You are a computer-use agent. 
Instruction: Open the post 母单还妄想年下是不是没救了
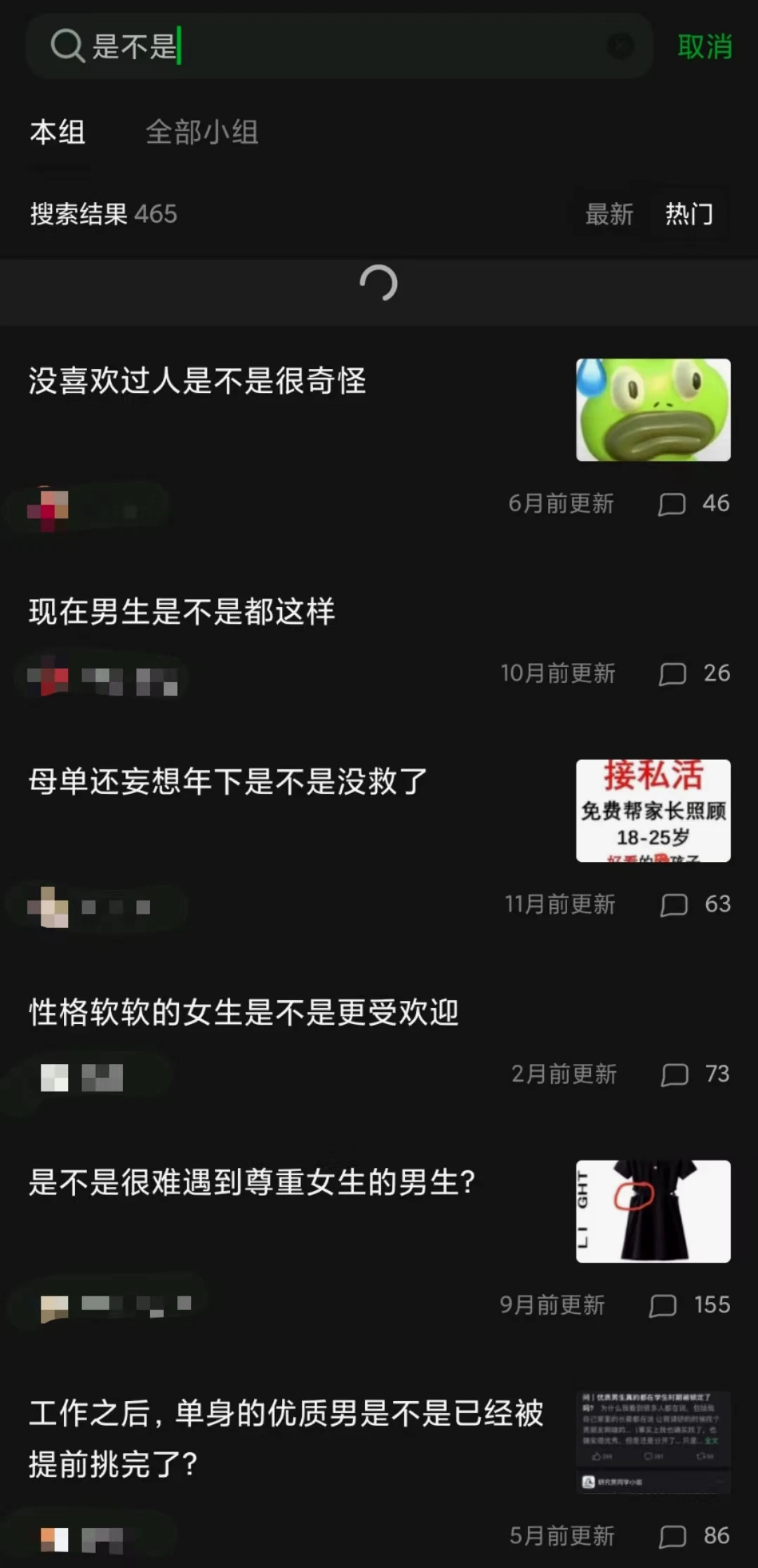tap(228, 781)
